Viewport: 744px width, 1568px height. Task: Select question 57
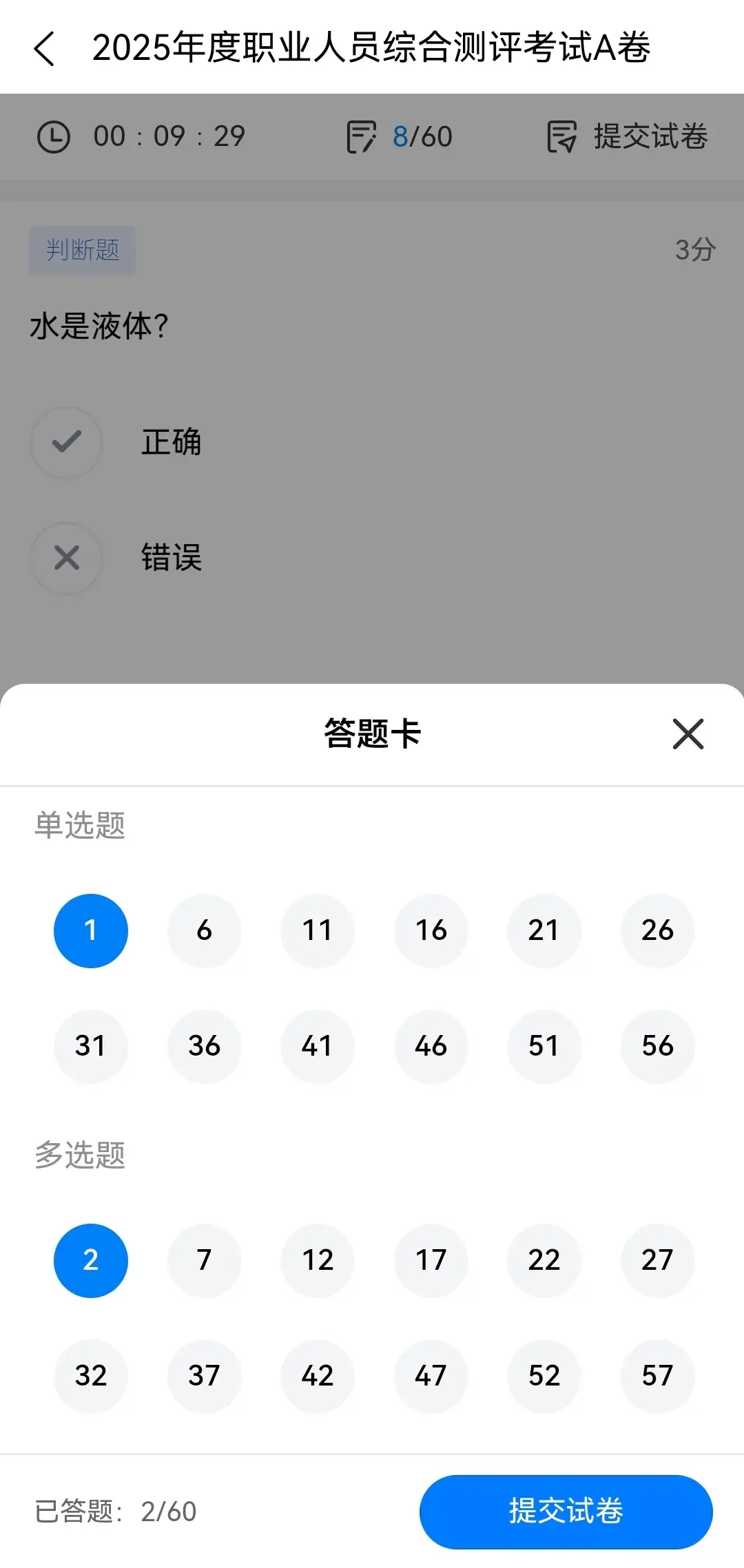(657, 1376)
